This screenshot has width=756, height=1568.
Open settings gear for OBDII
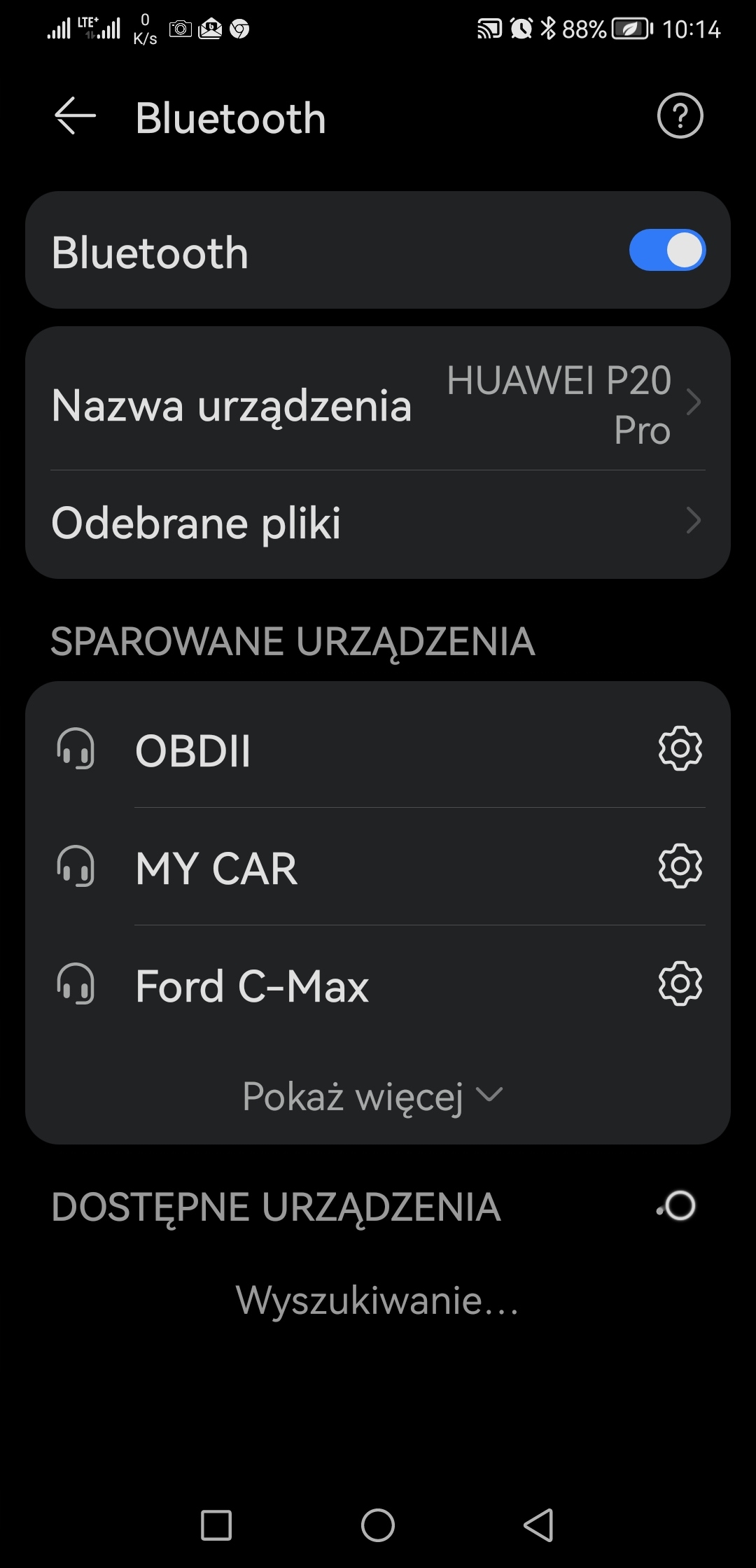pos(680,749)
